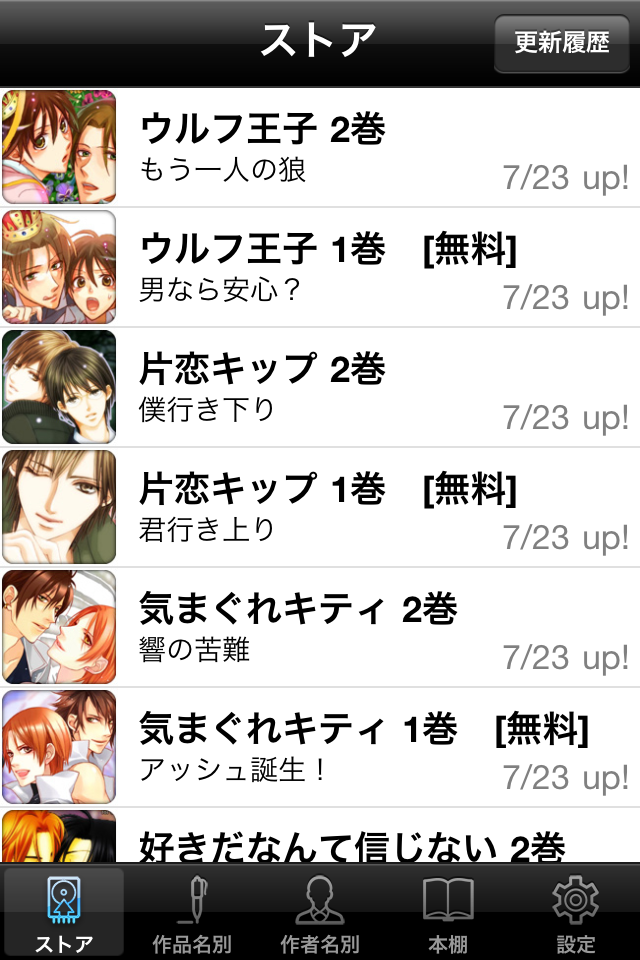
Task: Open 気まぐれキティ 2巻 listing
Action: click(x=320, y=628)
